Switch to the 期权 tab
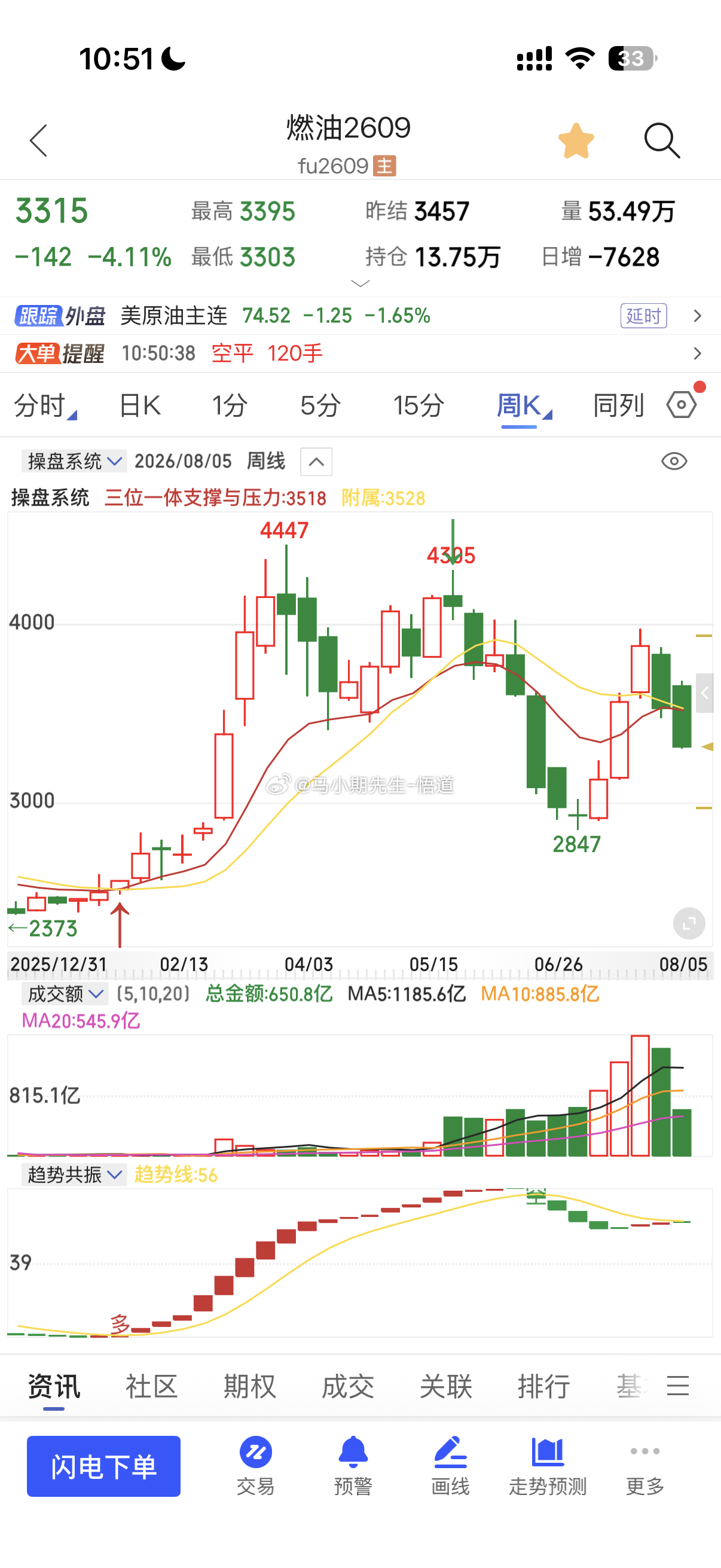 pos(249,1387)
